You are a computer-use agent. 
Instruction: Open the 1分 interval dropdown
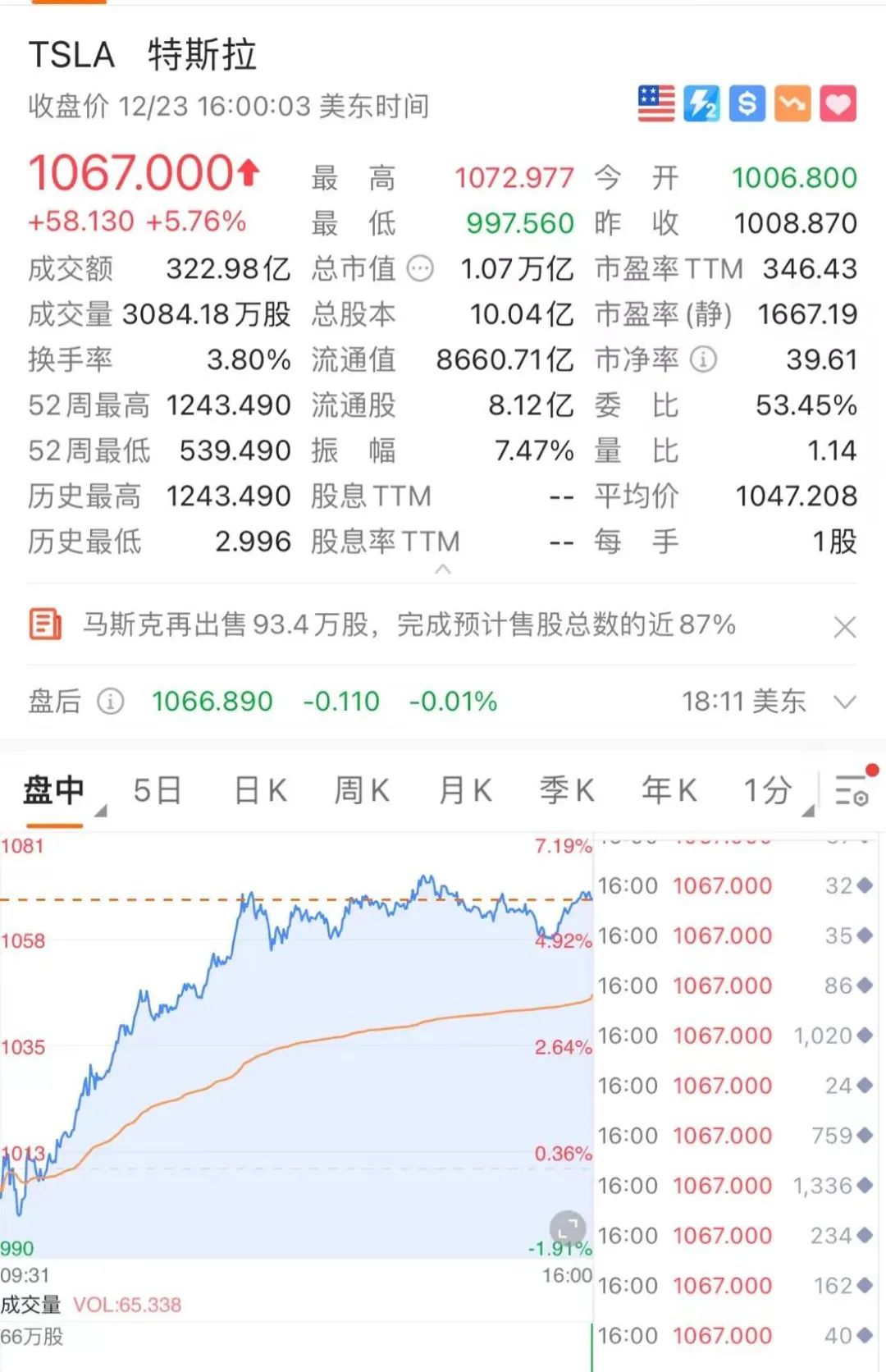(x=775, y=793)
